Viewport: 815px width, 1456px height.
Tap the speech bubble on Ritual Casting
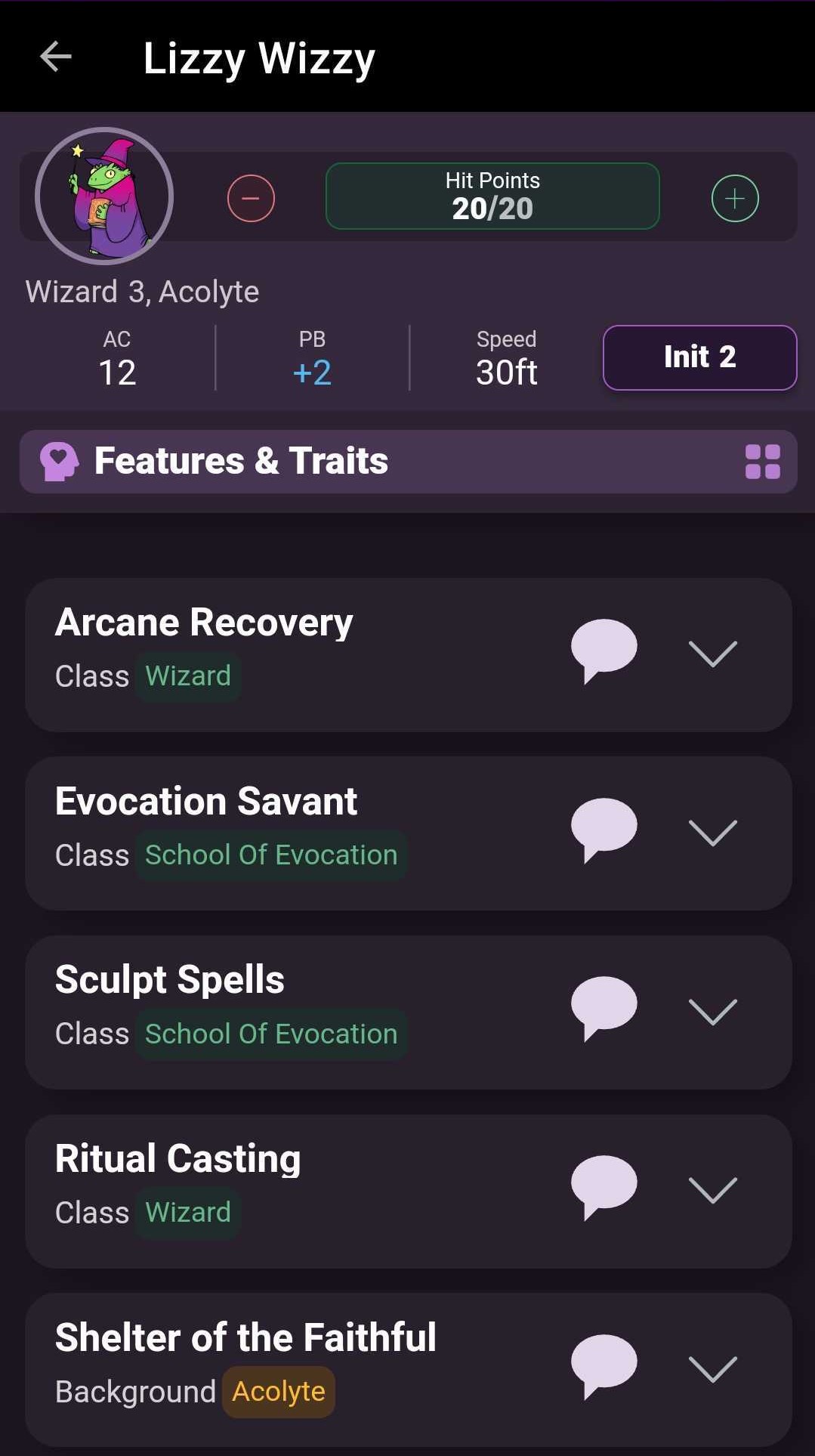click(604, 1186)
